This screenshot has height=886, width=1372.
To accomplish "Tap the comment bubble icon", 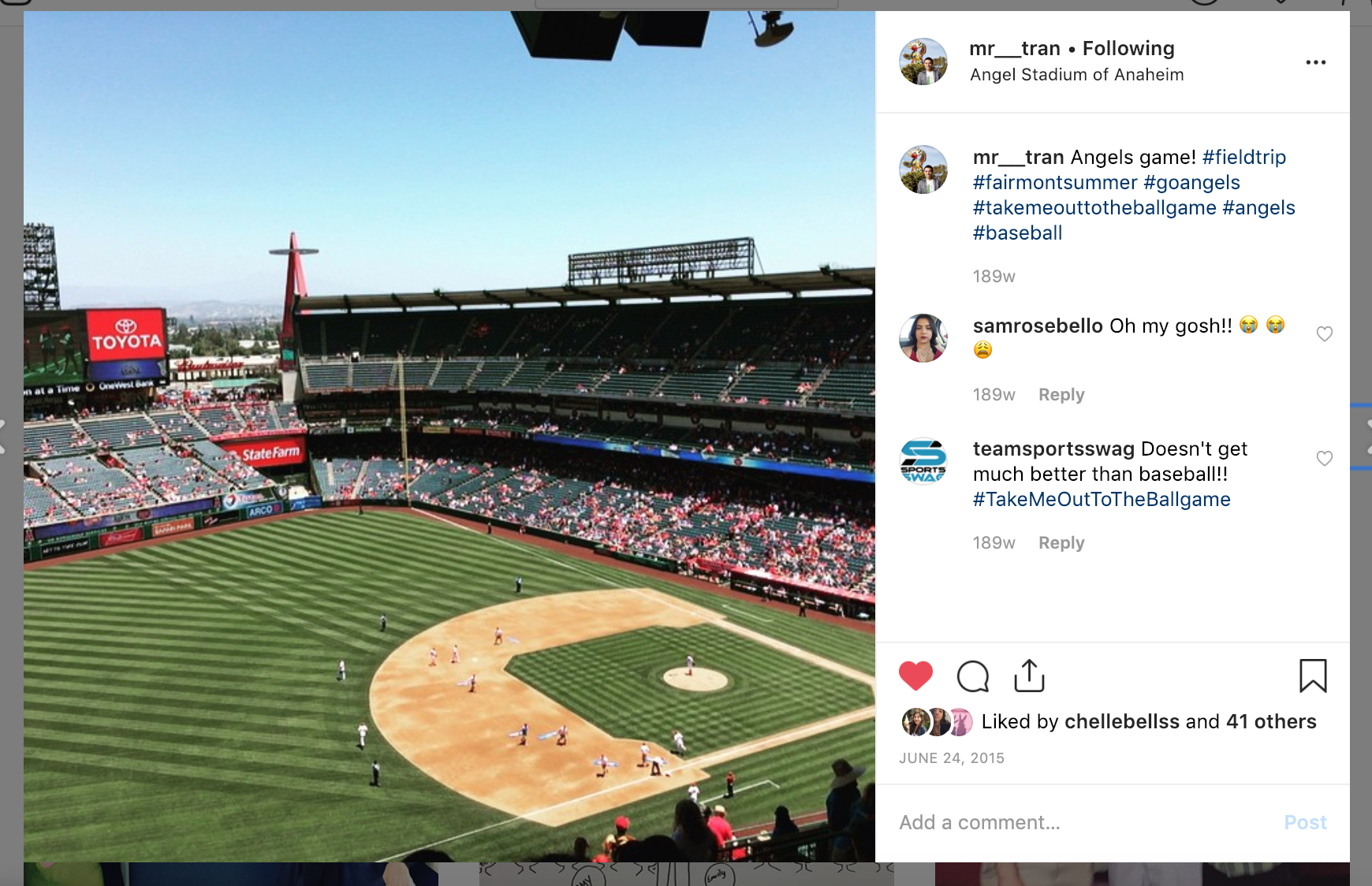I will (972, 676).
